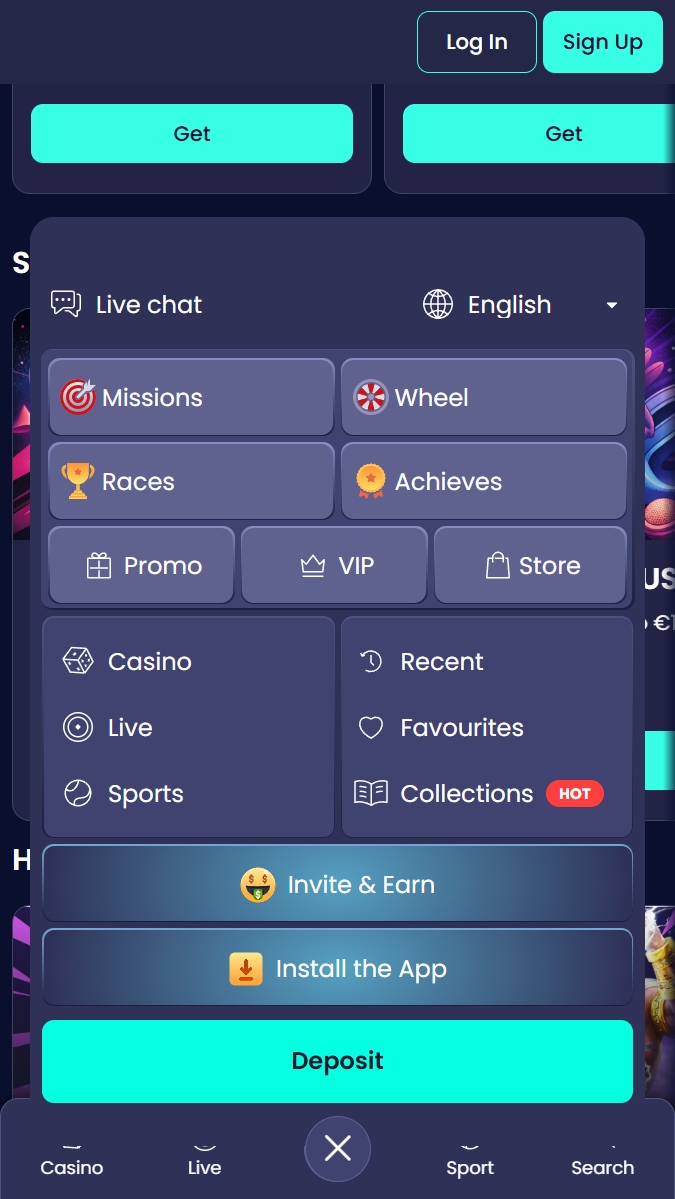Close the menu with the X button
Viewport: 675px width, 1199px height.
click(337, 1149)
